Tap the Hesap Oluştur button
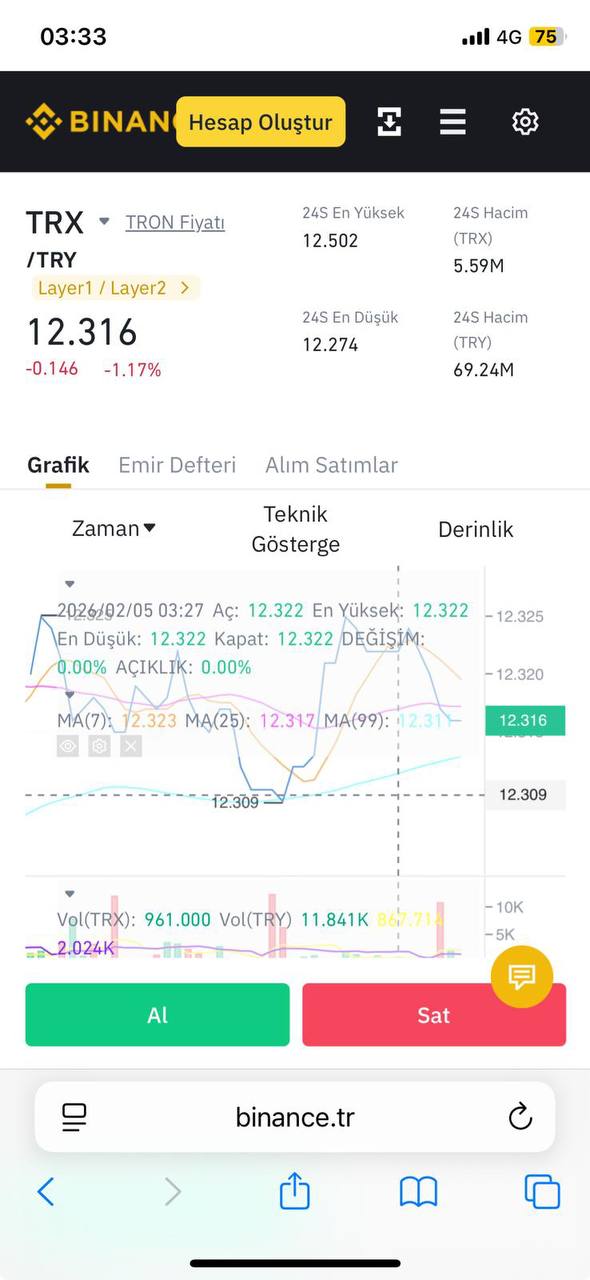Viewport: 590px width, 1280px height. 261,122
